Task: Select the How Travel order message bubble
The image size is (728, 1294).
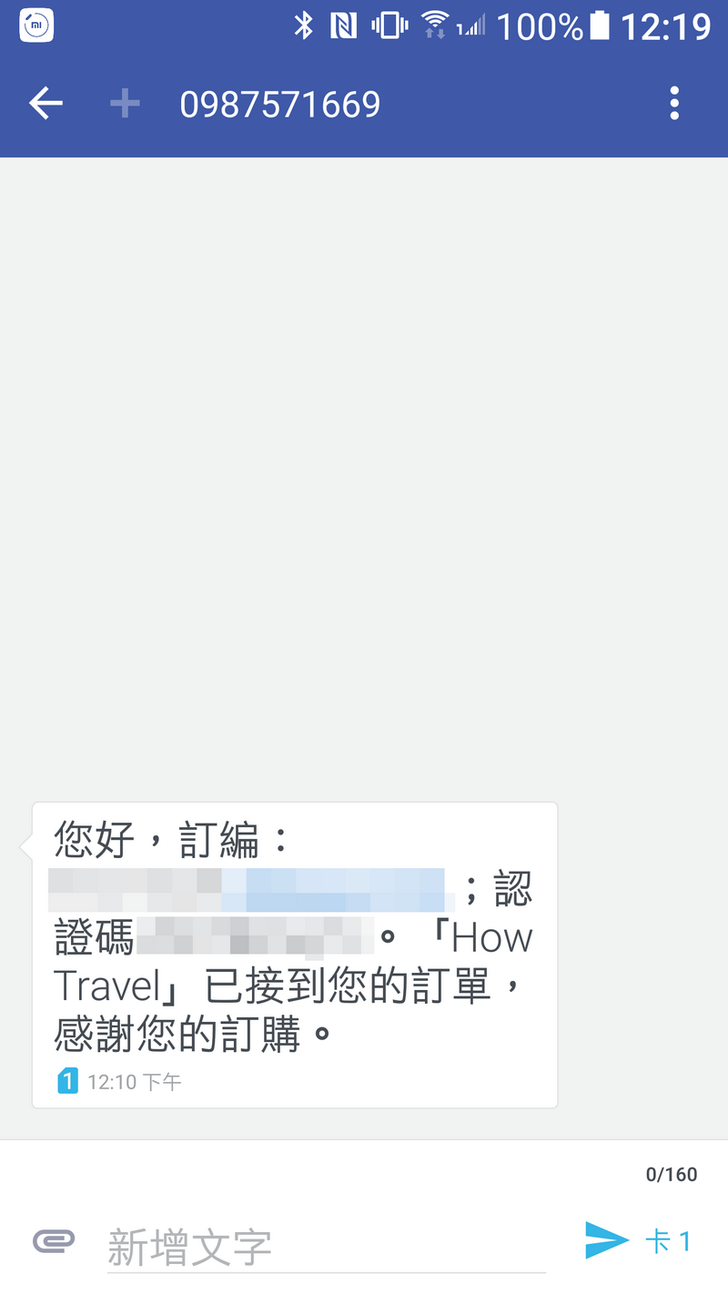Action: coord(295,955)
